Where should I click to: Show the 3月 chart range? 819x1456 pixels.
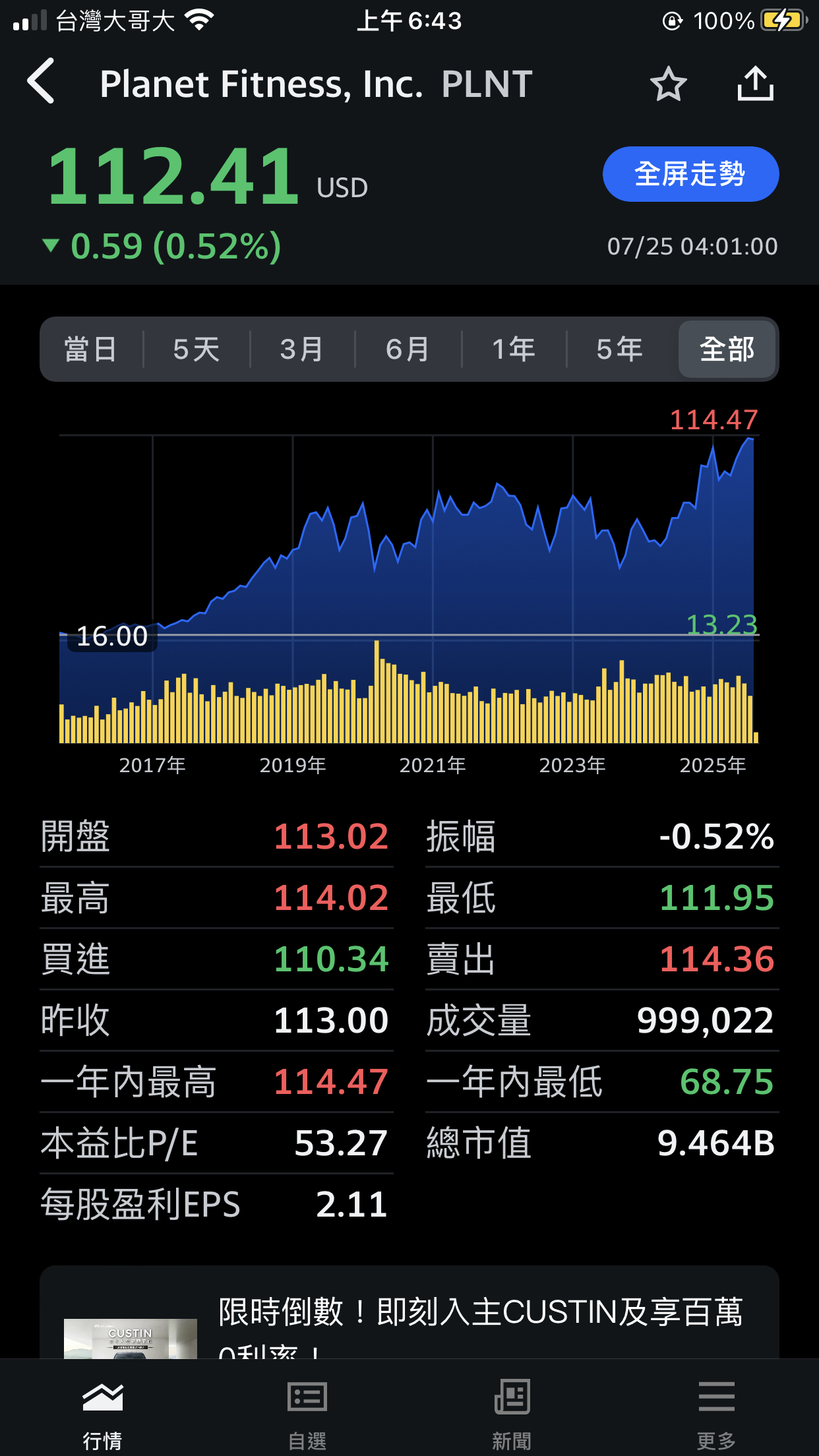(x=302, y=349)
